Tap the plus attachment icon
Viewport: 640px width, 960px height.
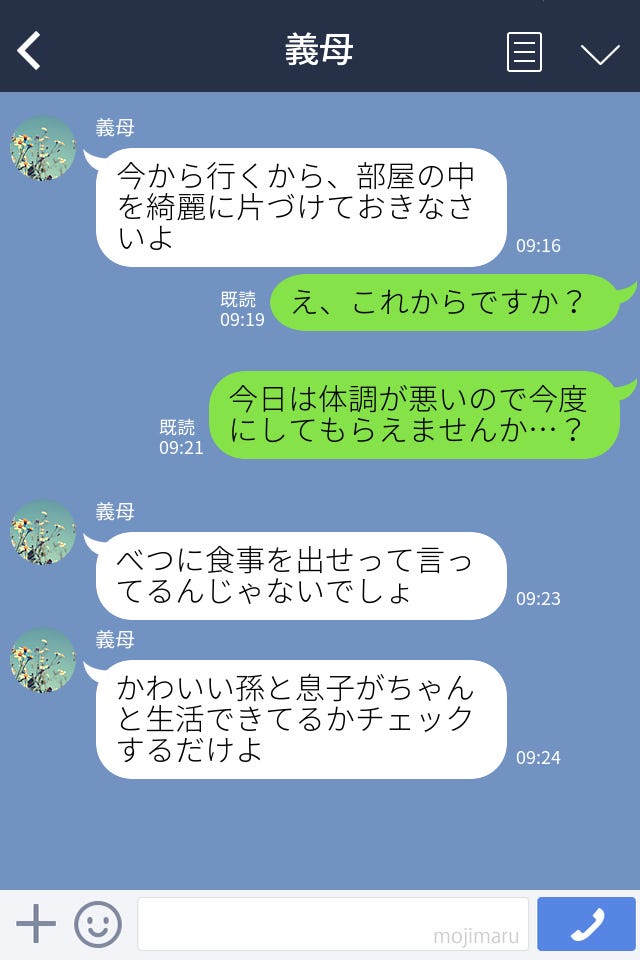pyautogui.click(x=36, y=924)
